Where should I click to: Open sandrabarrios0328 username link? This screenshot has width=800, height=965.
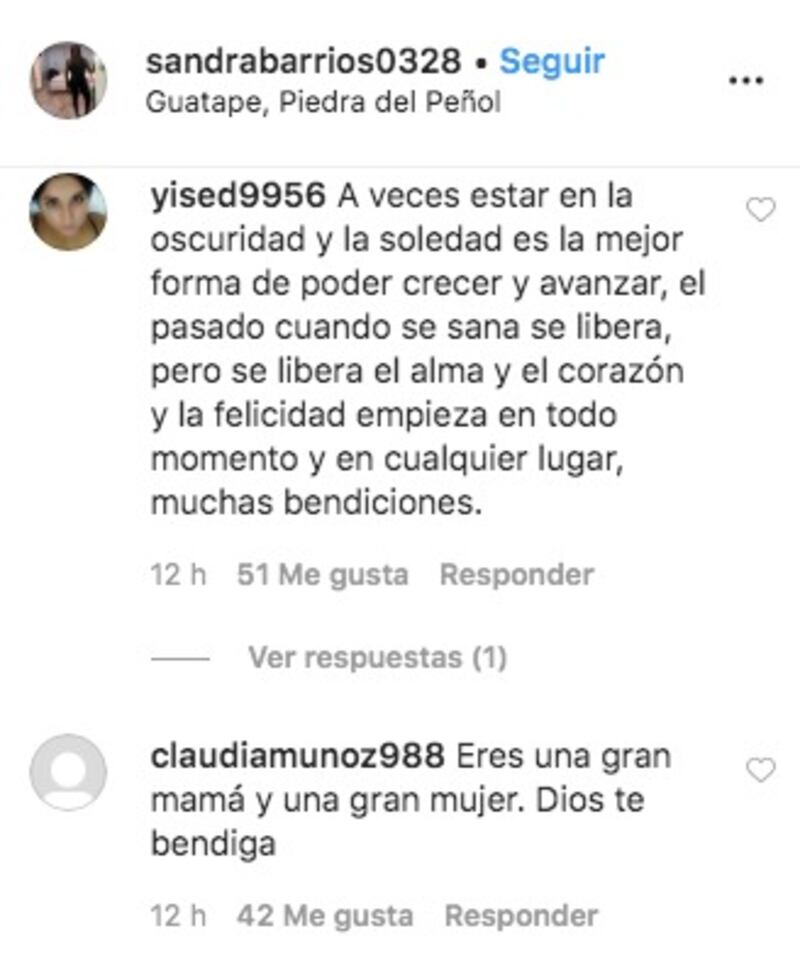(305, 62)
